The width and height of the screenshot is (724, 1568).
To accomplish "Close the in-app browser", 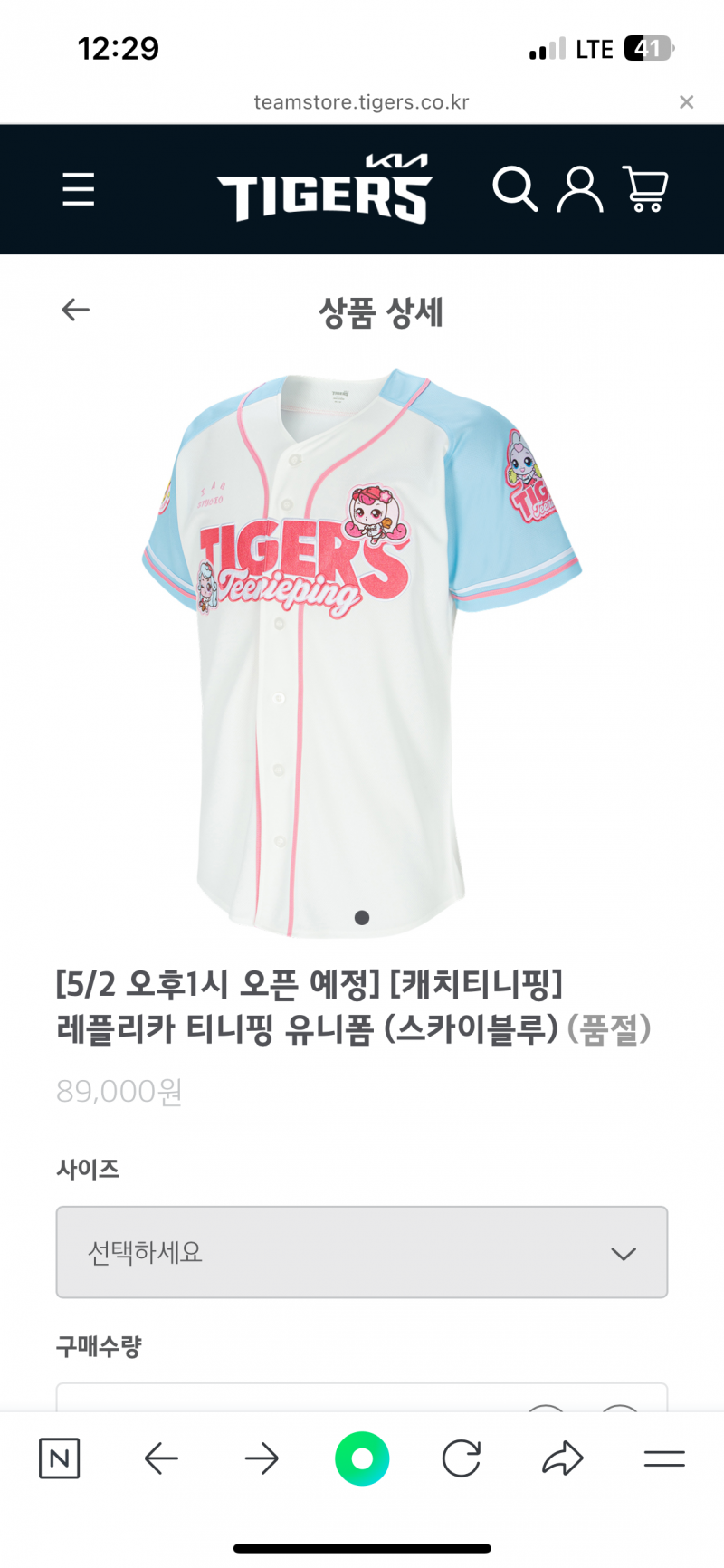I will tap(687, 102).
